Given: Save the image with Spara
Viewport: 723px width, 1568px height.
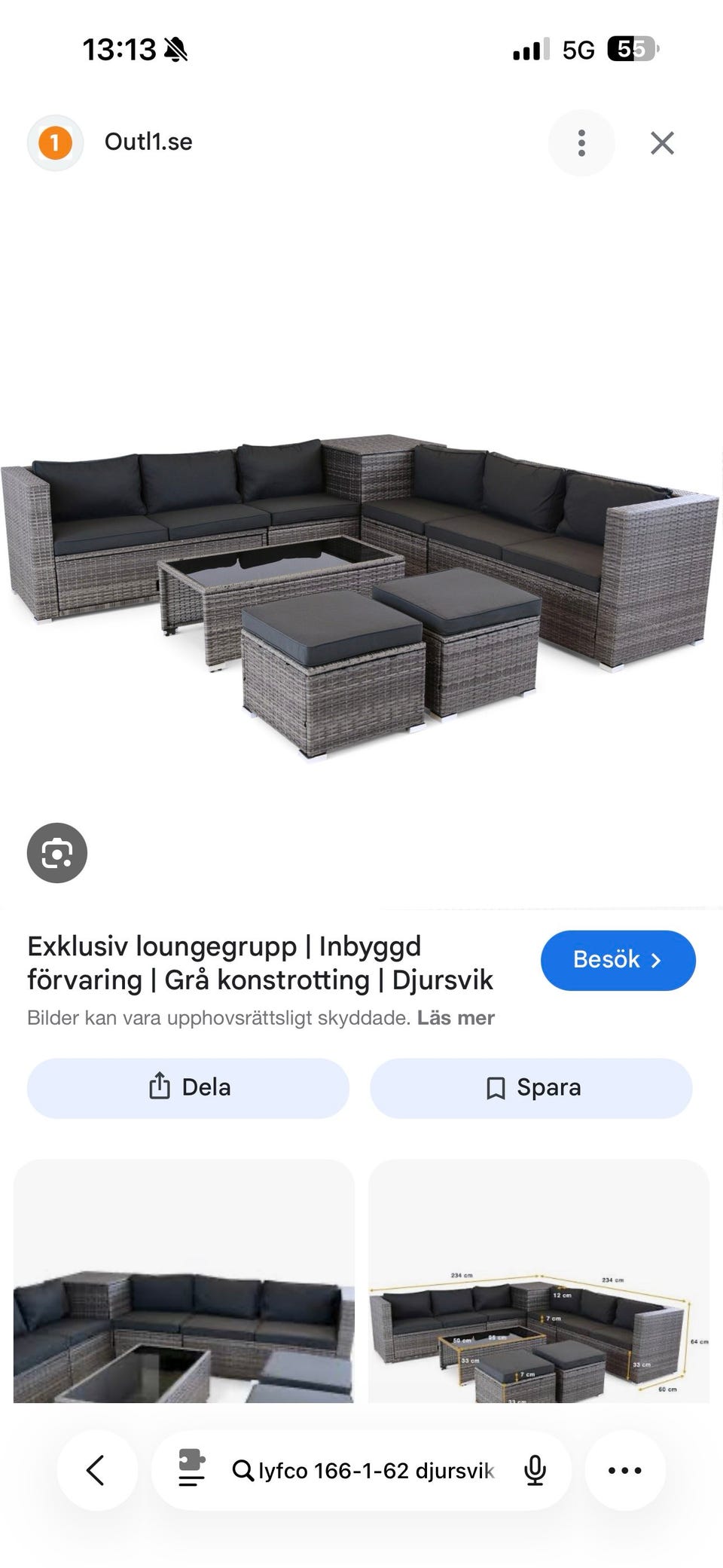Looking at the screenshot, I should pyautogui.click(x=530, y=1087).
